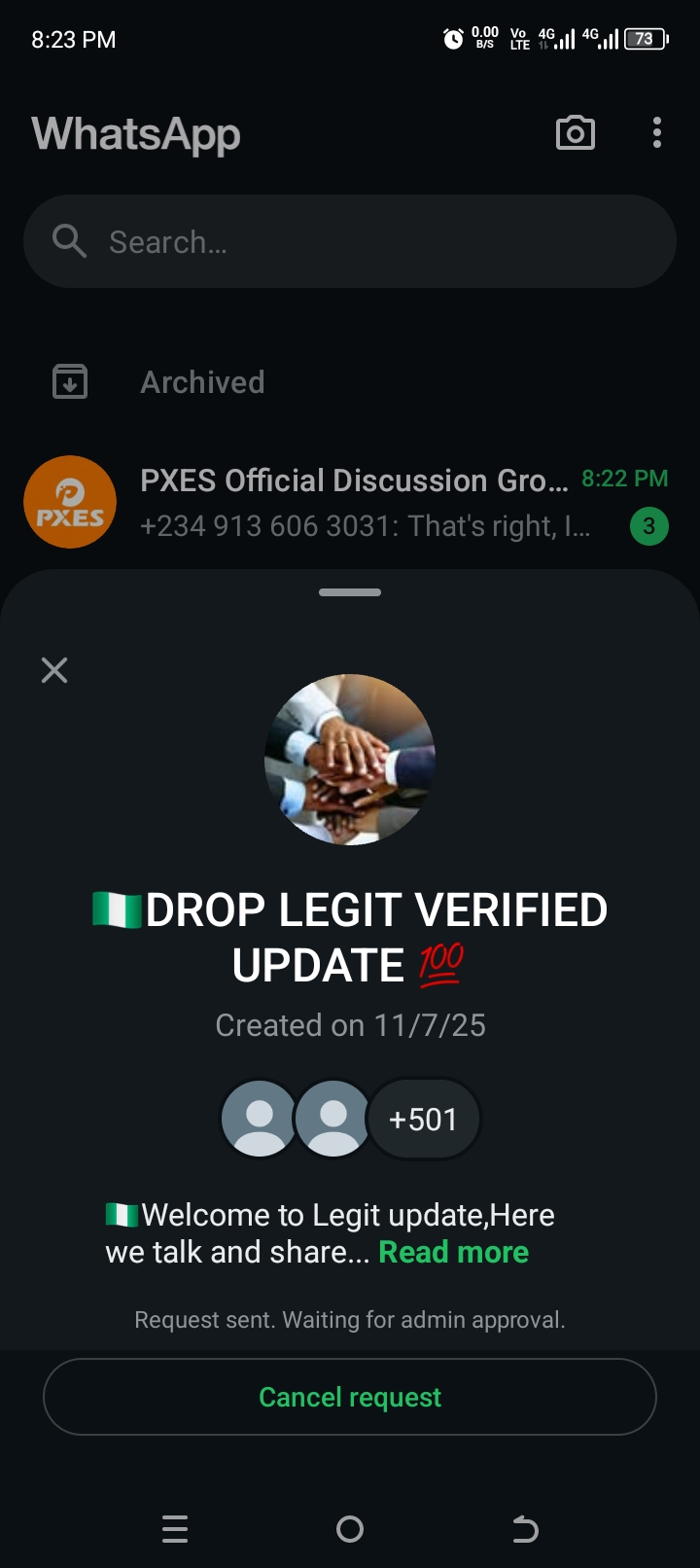Cancel the group join request
The height and width of the screenshot is (1568, 700).
[350, 1397]
